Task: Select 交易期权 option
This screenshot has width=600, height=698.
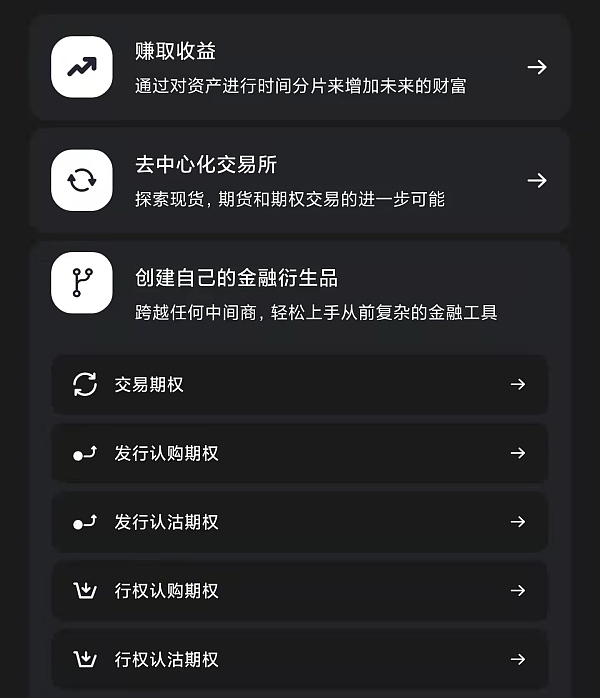Action: (x=299, y=385)
